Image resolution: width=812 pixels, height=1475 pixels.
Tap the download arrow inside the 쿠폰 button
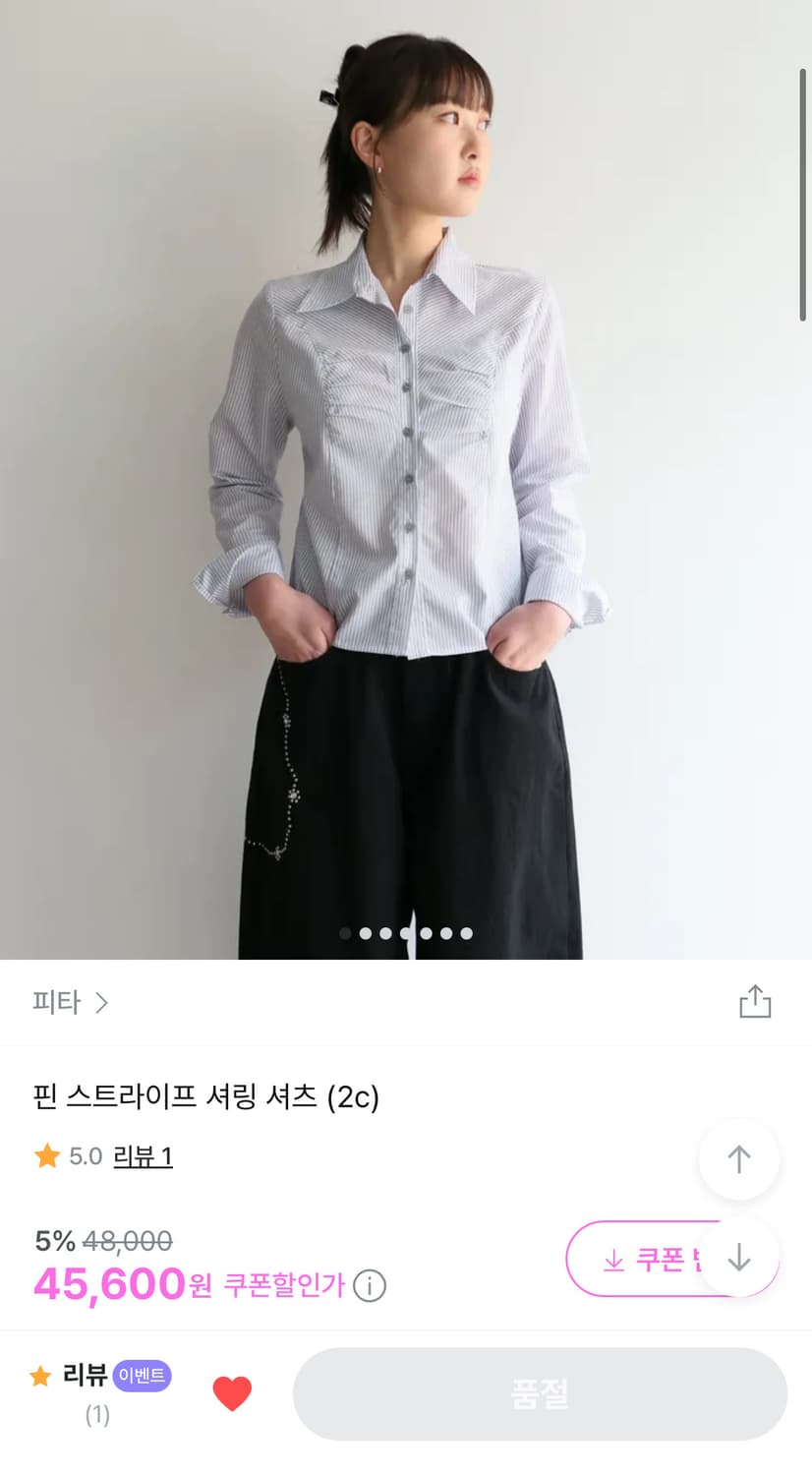click(615, 1258)
